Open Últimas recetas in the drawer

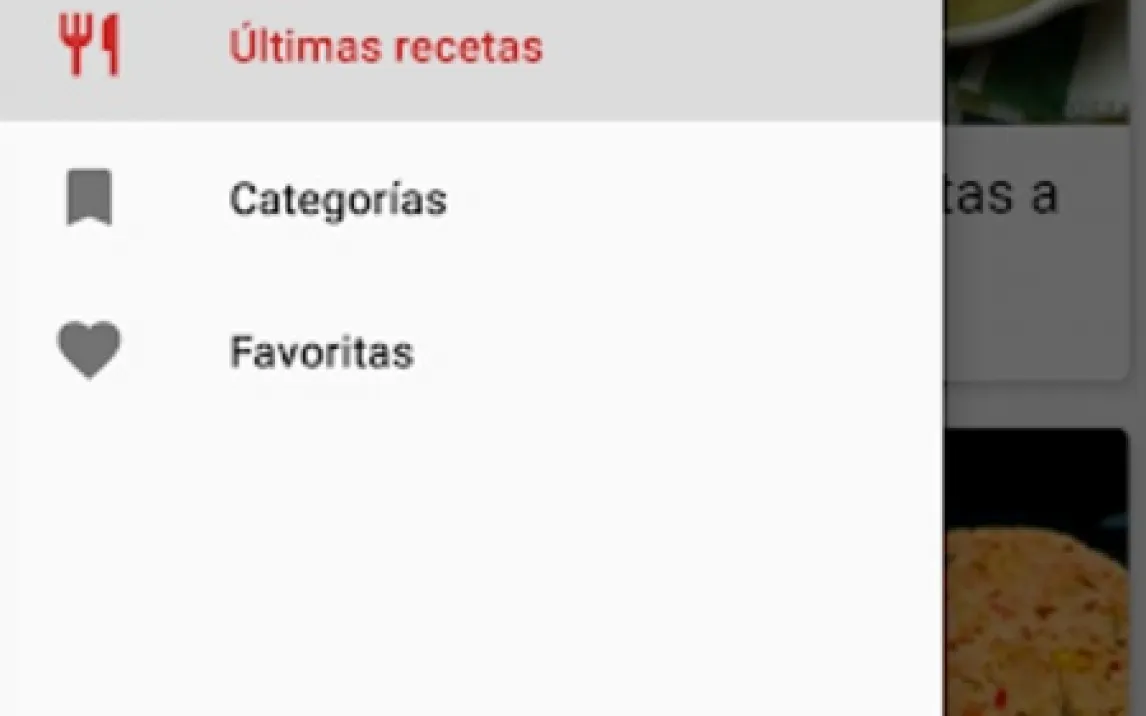coord(385,48)
